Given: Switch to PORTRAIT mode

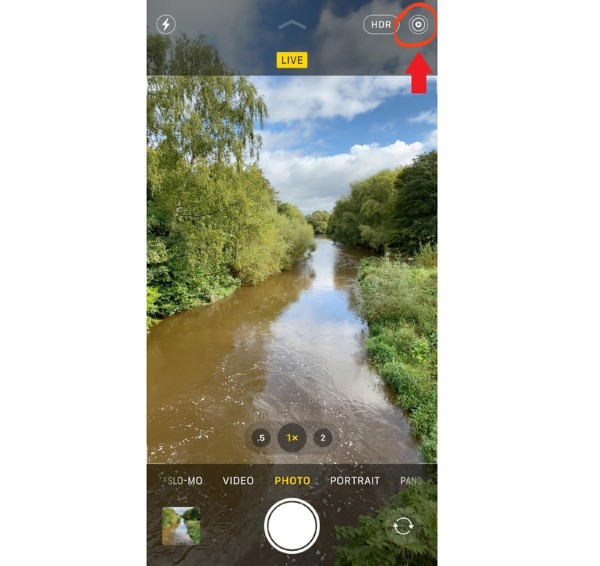Looking at the screenshot, I should pyautogui.click(x=355, y=481).
